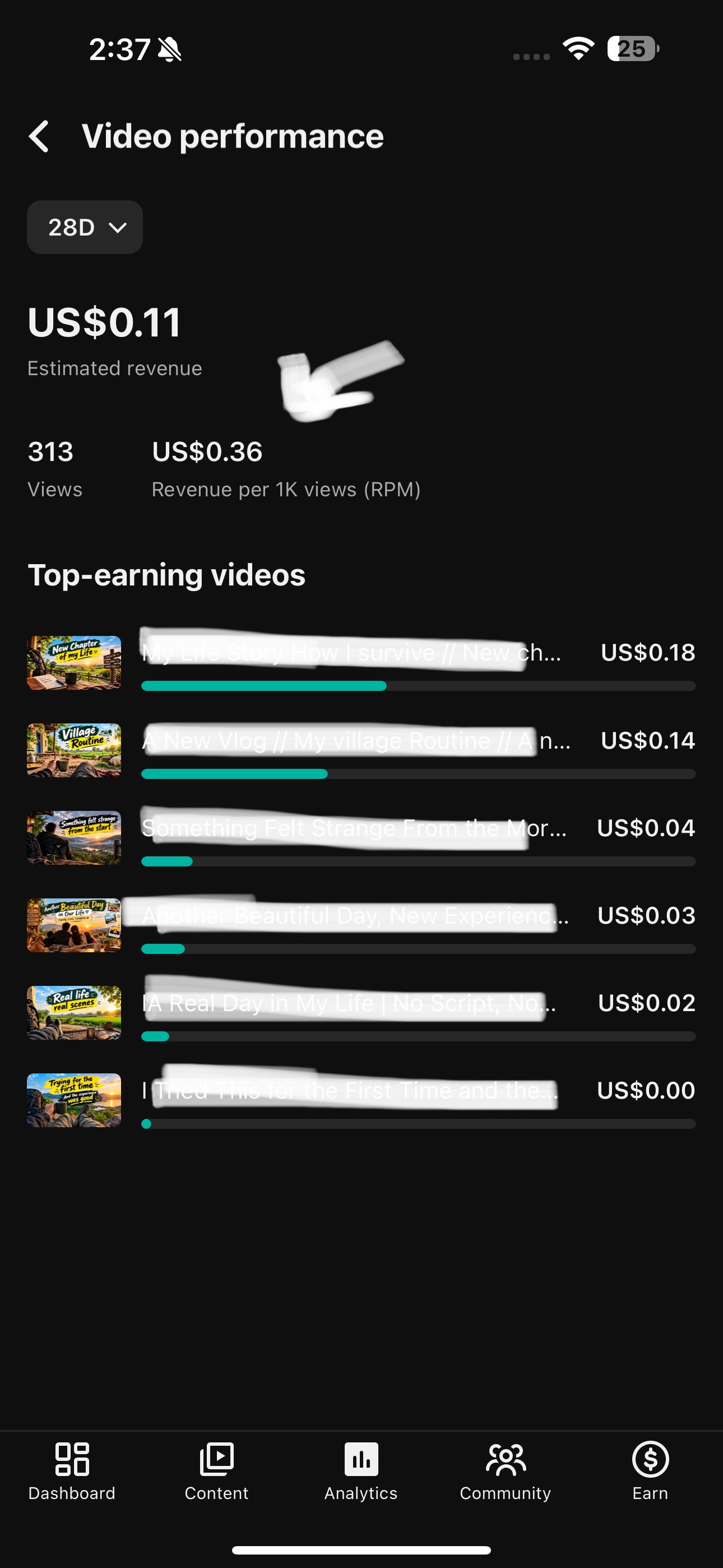Open the video earning US$0.18
This screenshot has width=723, height=1568.
click(x=361, y=663)
